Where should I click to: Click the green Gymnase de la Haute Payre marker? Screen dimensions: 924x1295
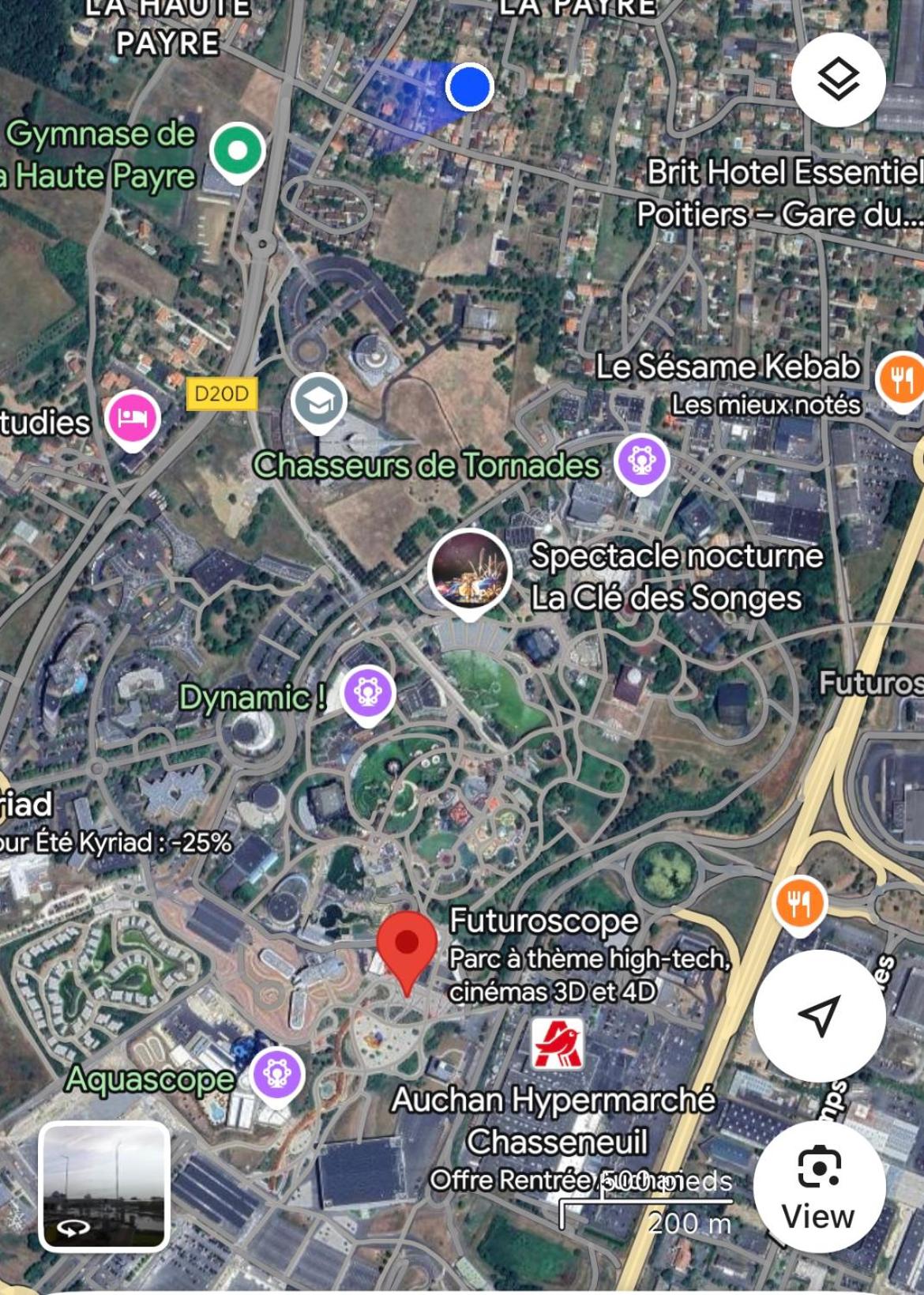click(x=237, y=149)
